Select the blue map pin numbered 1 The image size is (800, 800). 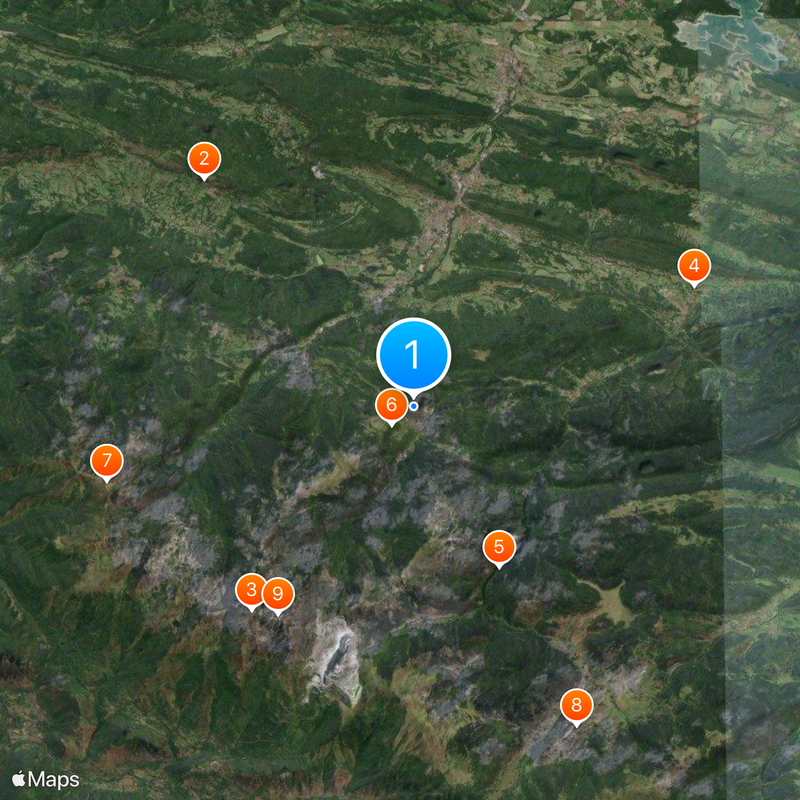coord(413,354)
